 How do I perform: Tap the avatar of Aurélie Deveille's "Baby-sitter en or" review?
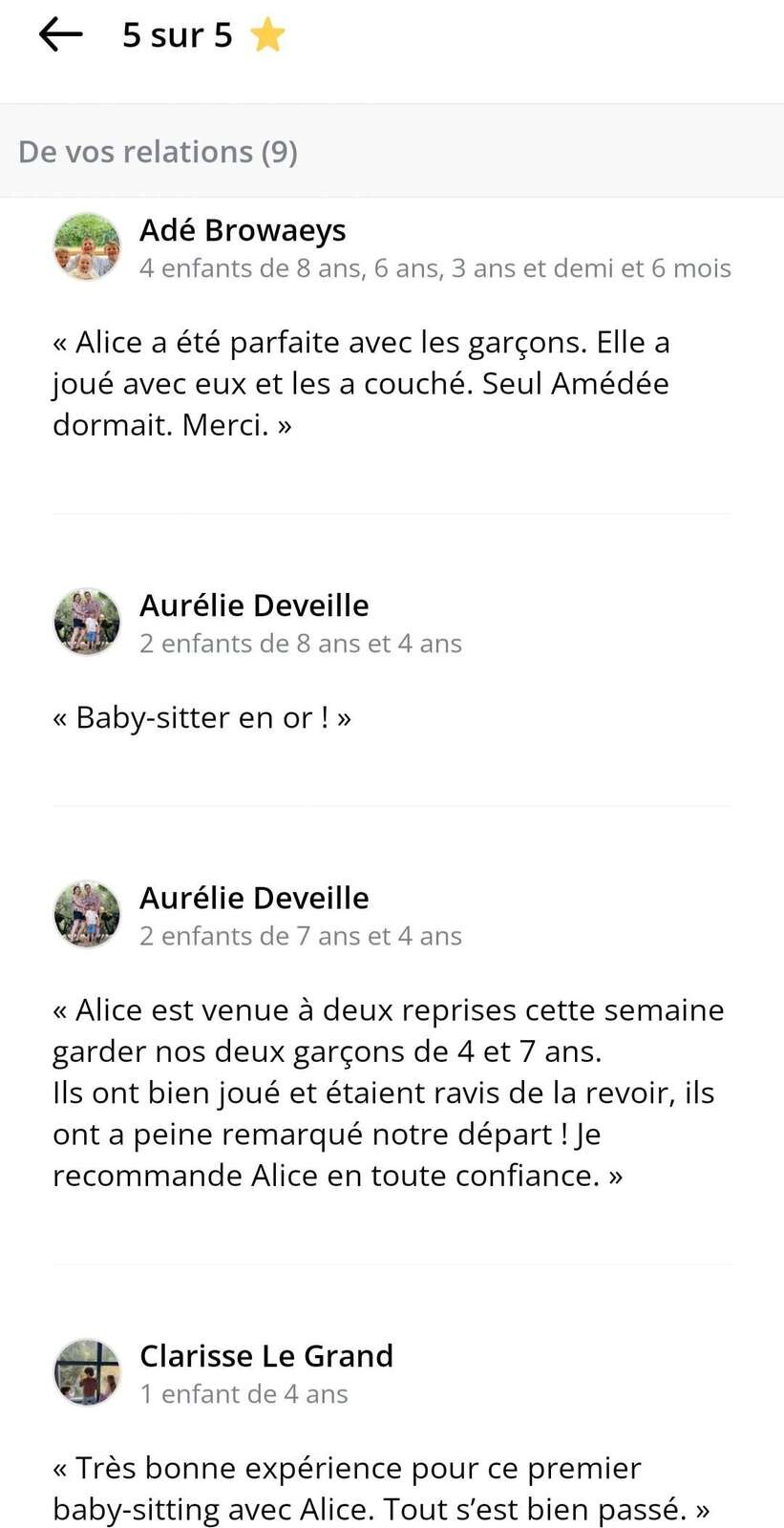(x=87, y=622)
